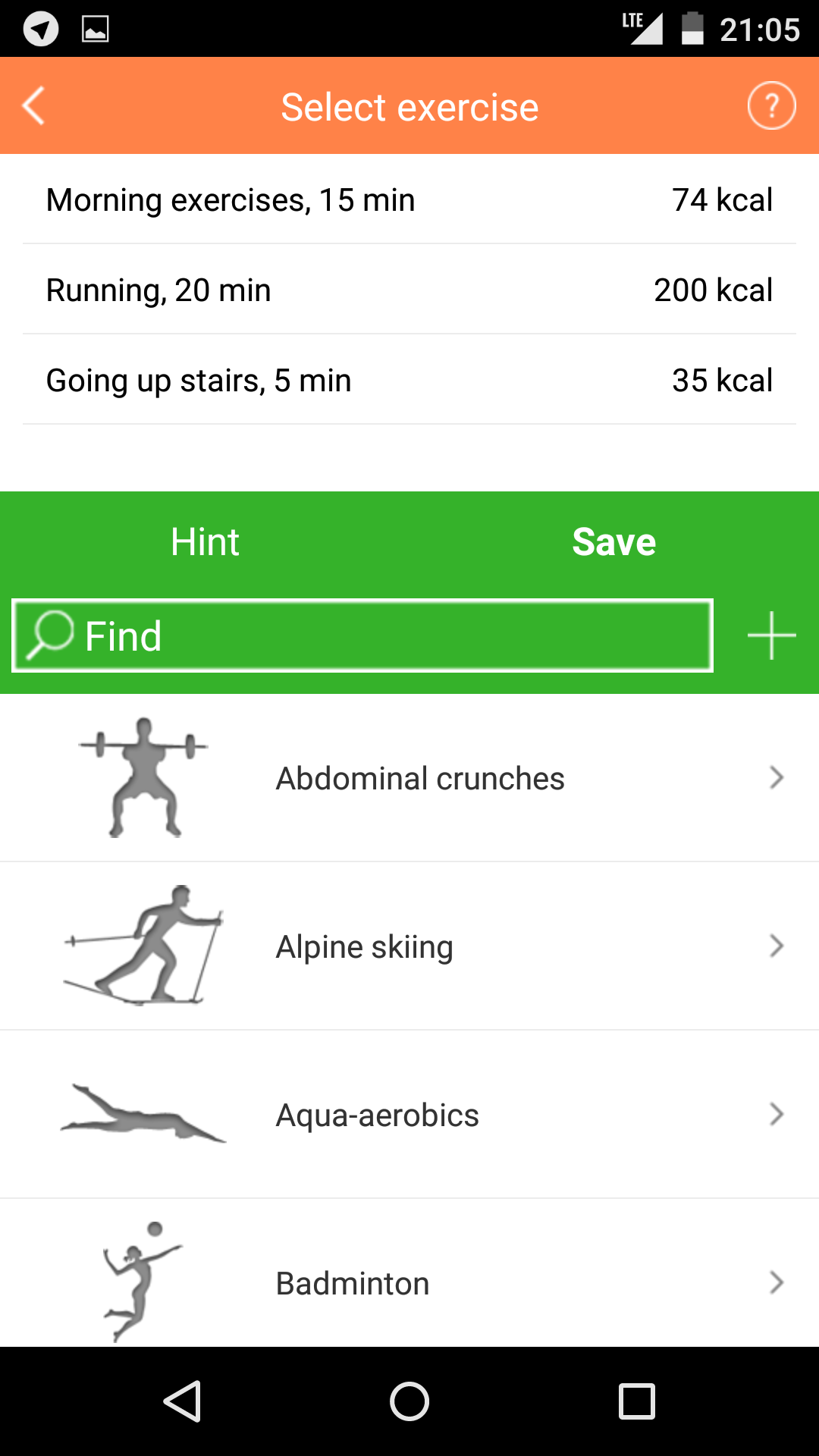The height and width of the screenshot is (1456, 819).
Task: Select the Running, 20 min entry
Action: pos(409,290)
